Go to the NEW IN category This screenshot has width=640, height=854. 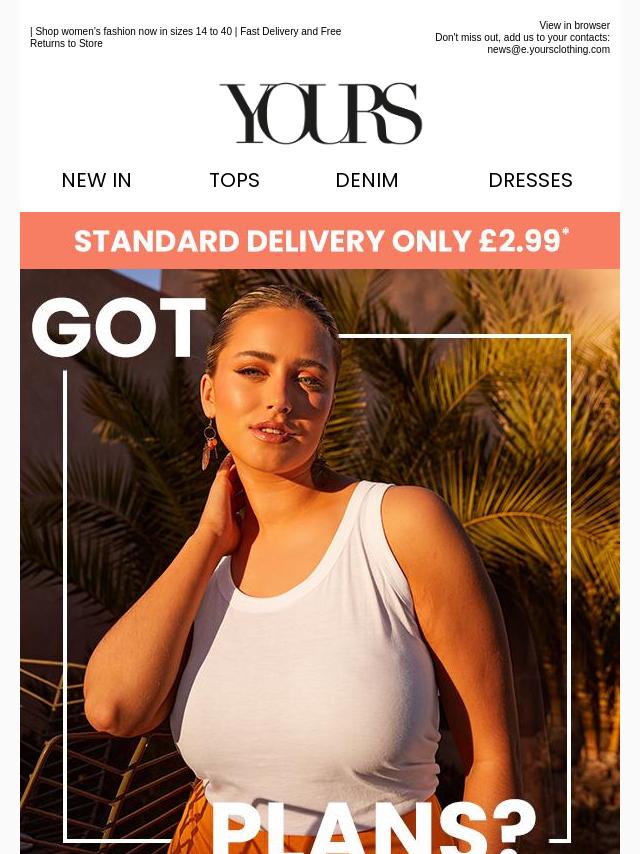[97, 181]
